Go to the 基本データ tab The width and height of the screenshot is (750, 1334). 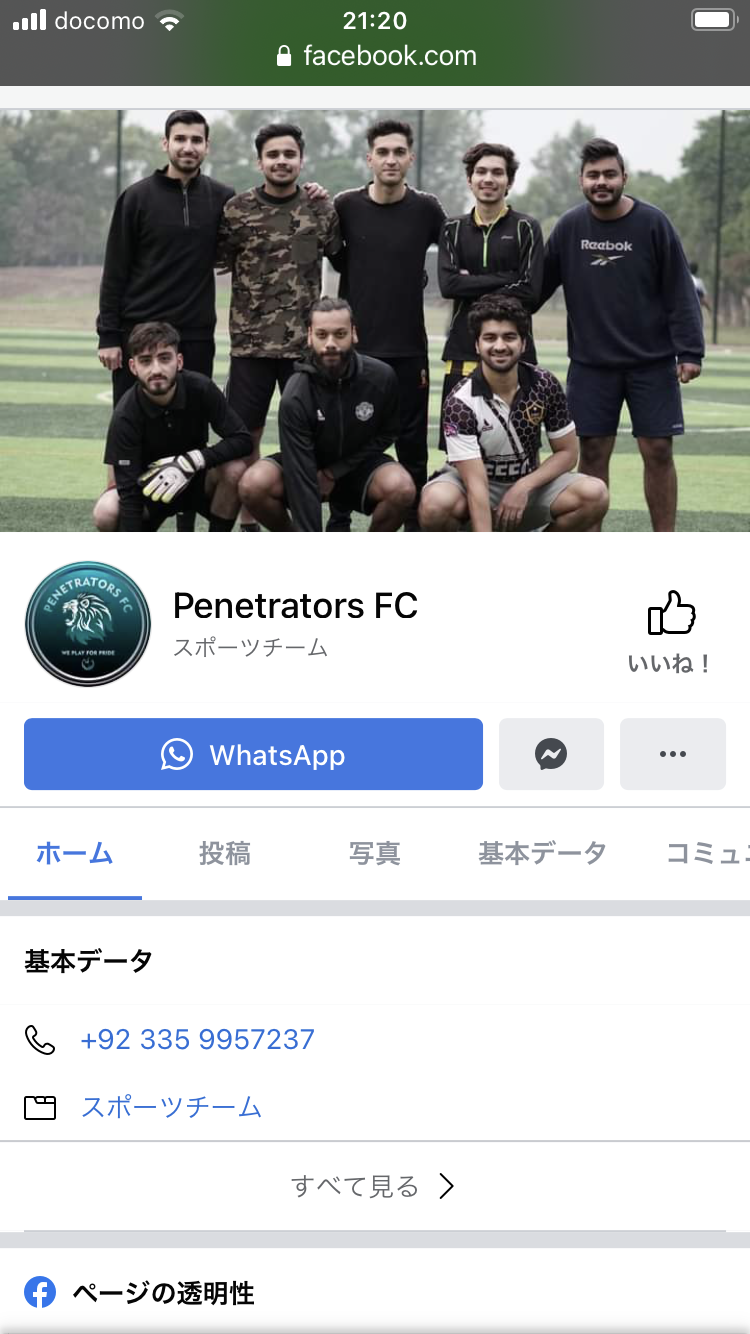point(542,853)
